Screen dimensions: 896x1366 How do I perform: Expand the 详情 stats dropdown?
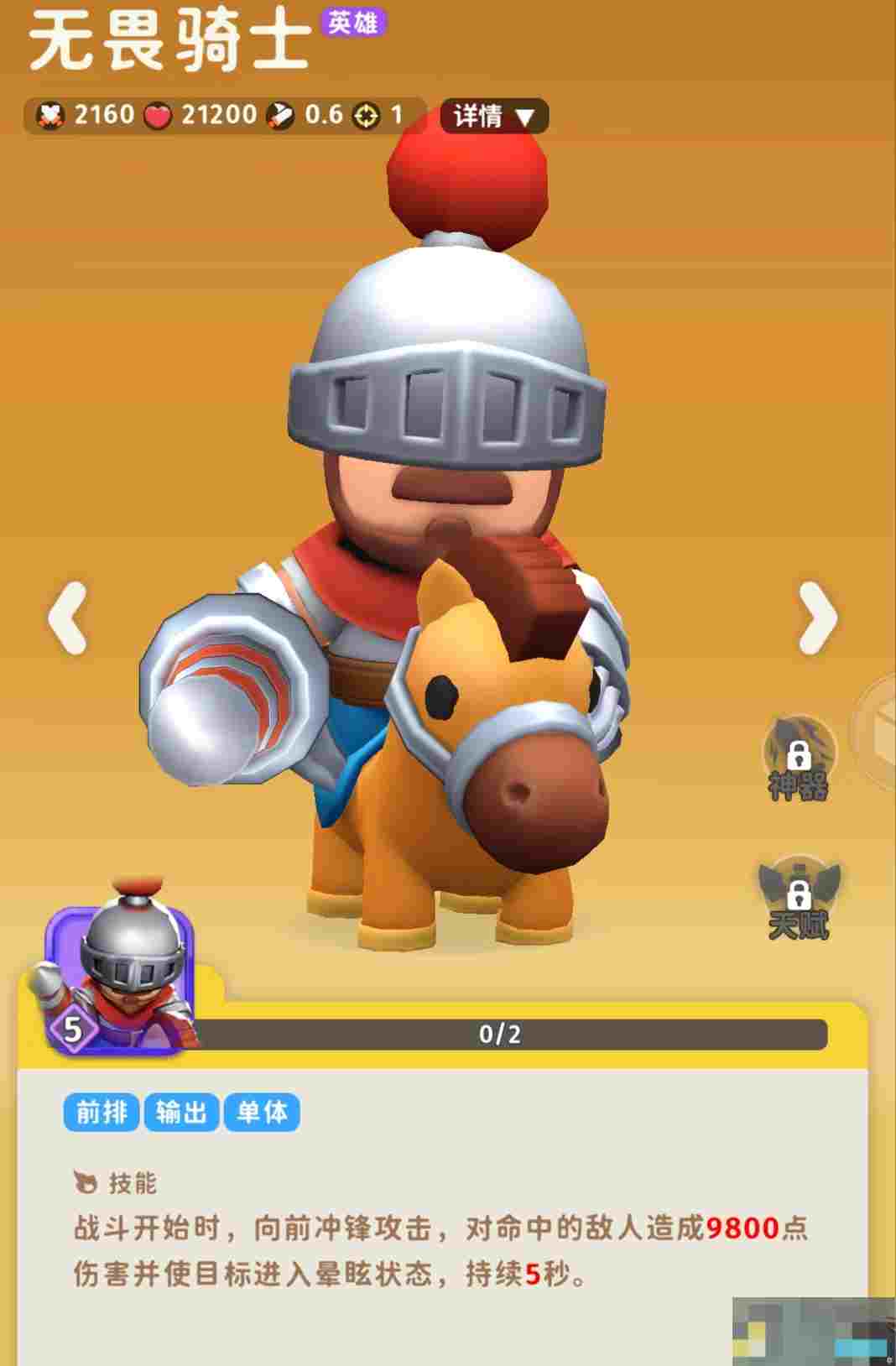pyautogui.click(x=493, y=116)
